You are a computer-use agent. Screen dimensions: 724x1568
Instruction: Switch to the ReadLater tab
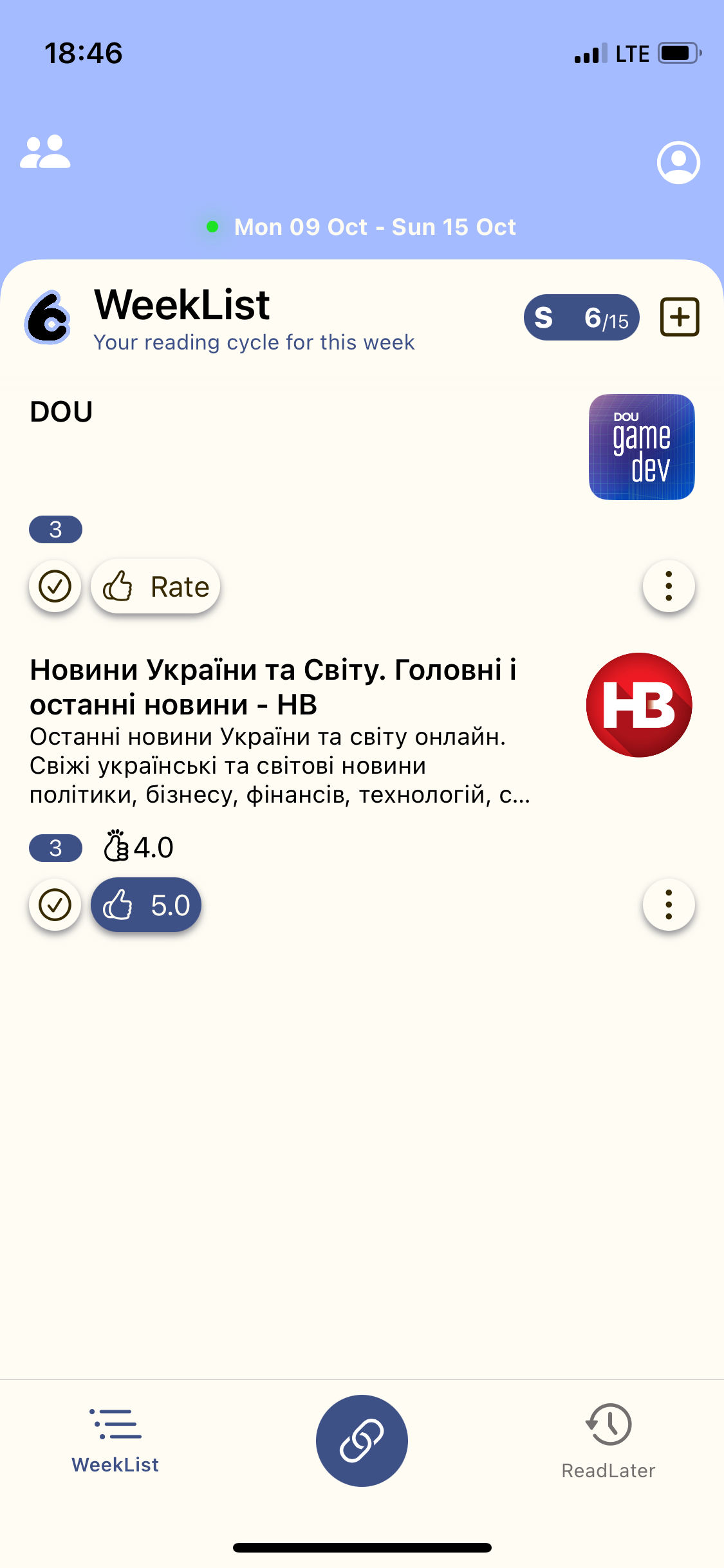coord(608,1442)
